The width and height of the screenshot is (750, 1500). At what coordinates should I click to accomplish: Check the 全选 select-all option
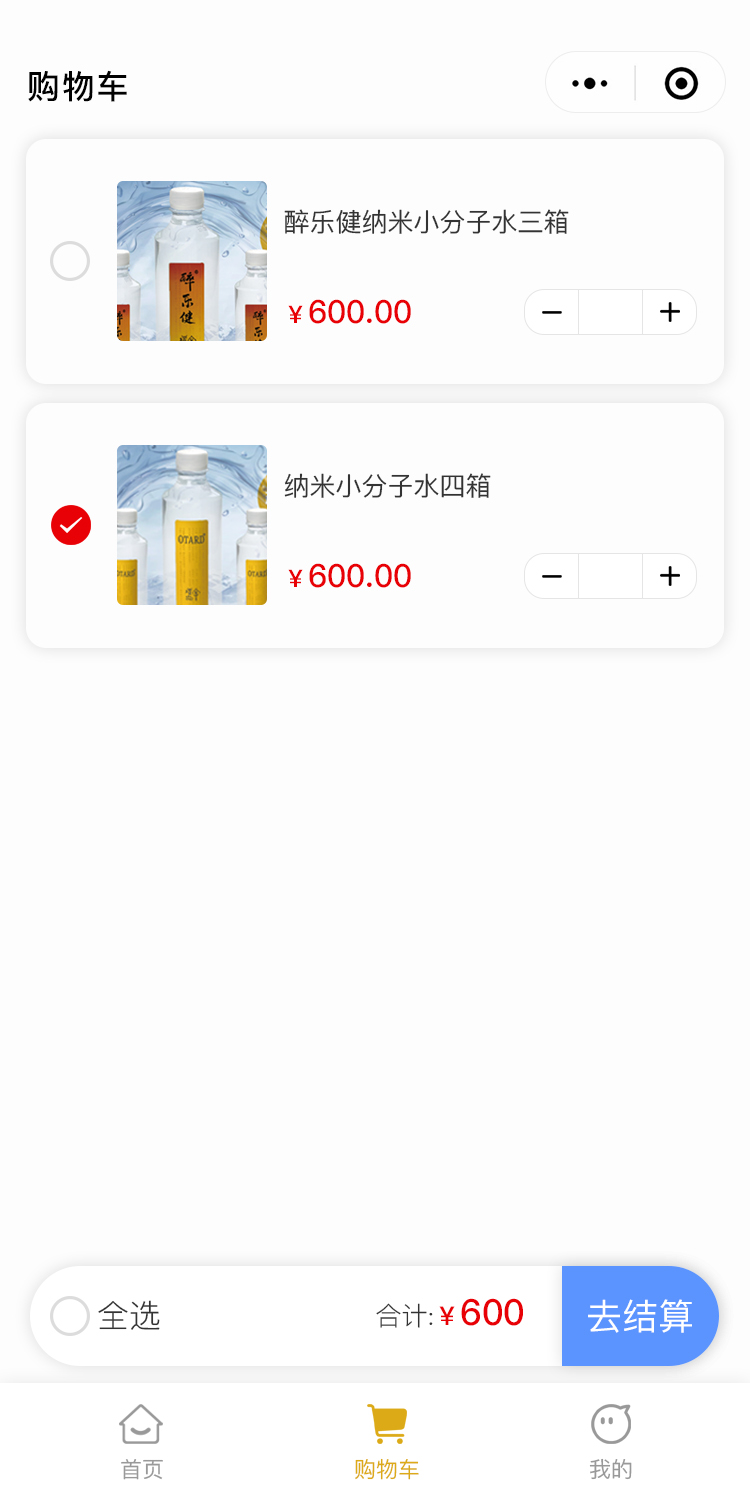tap(70, 1316)
